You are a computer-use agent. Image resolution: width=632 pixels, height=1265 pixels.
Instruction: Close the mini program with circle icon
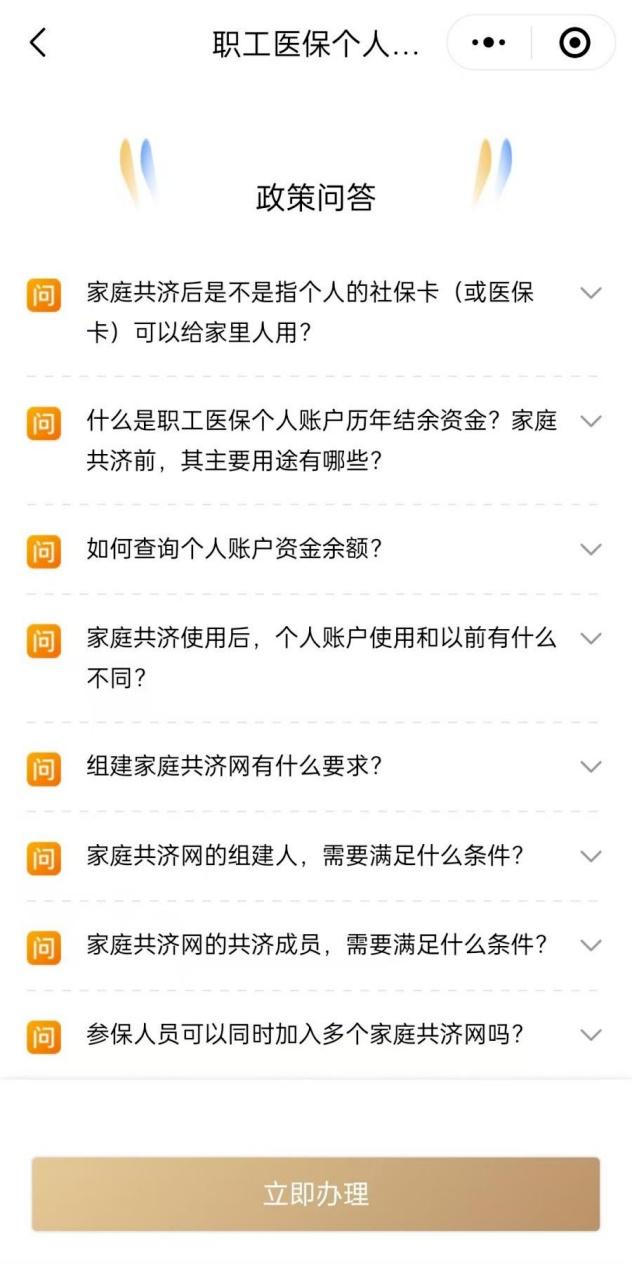point(574,43)
